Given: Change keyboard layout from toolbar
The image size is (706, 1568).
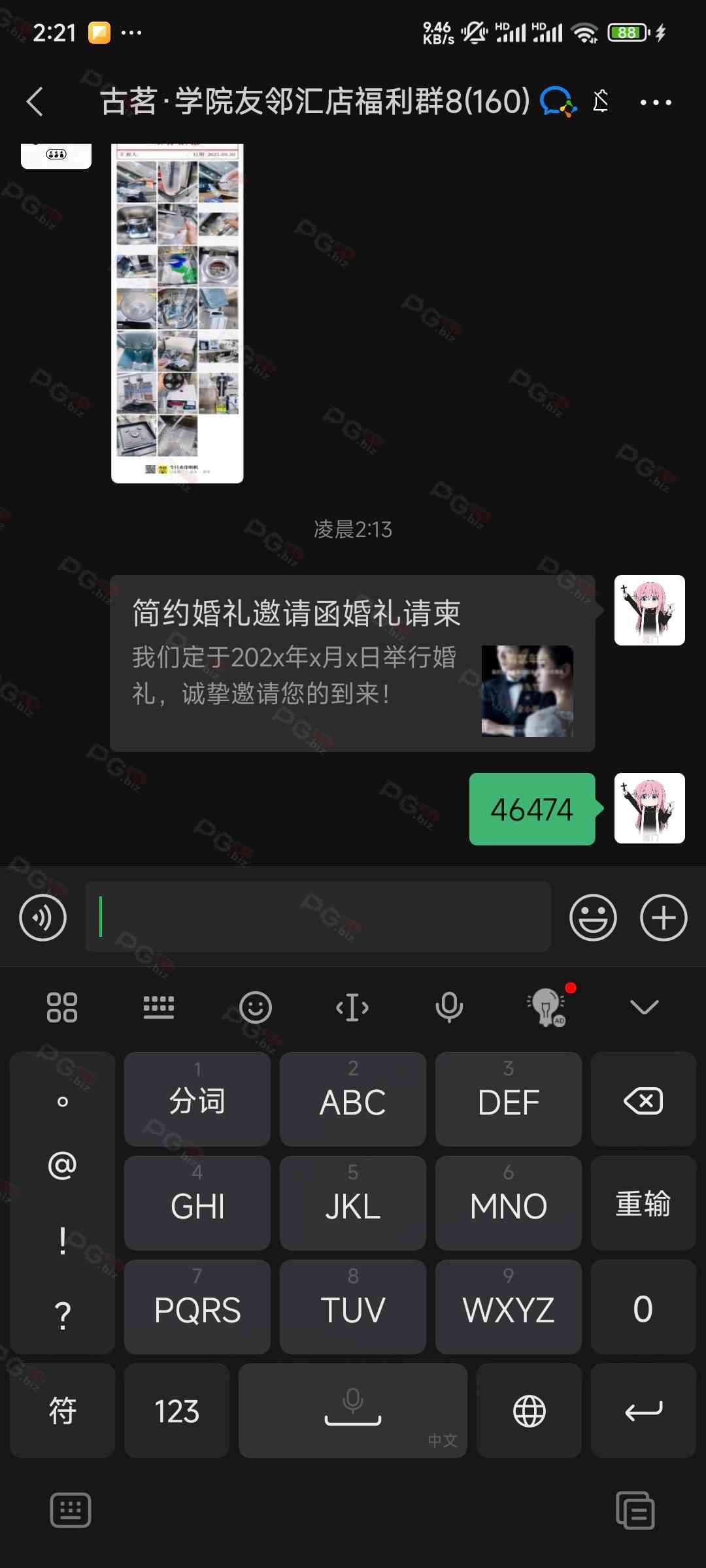Looking at the screenshot, I should coord(159,1007).
